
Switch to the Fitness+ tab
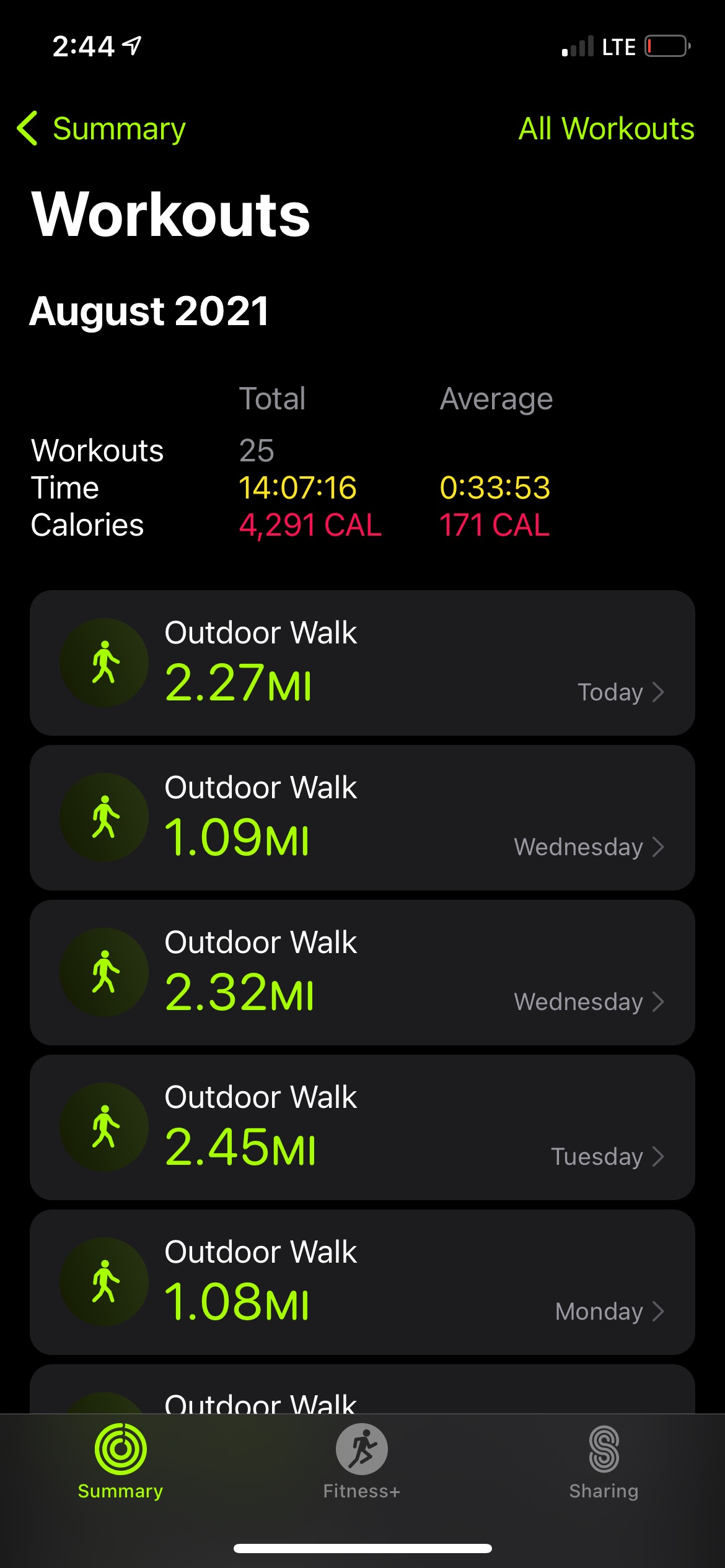pos(362,1461)
